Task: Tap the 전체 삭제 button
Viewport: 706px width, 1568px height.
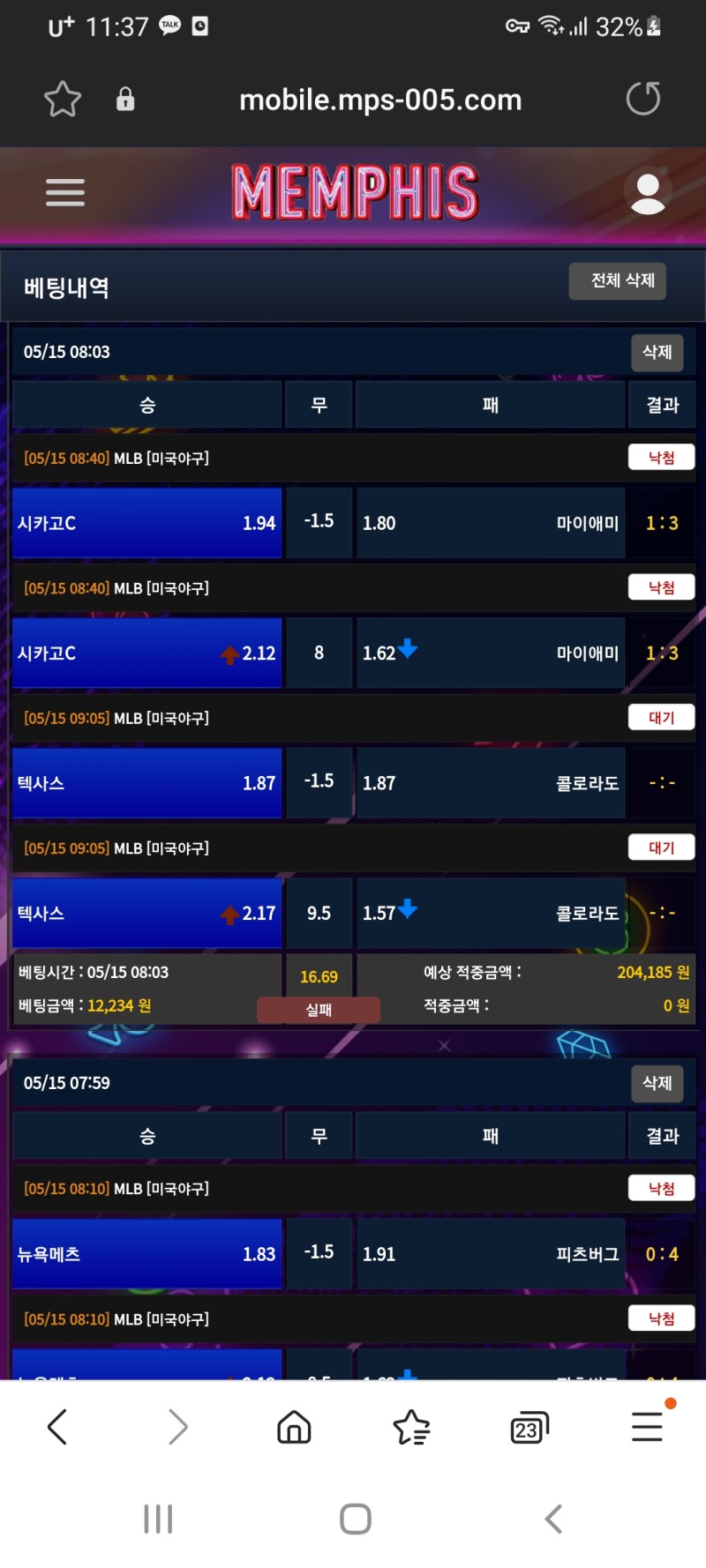Action: (622, 281)
